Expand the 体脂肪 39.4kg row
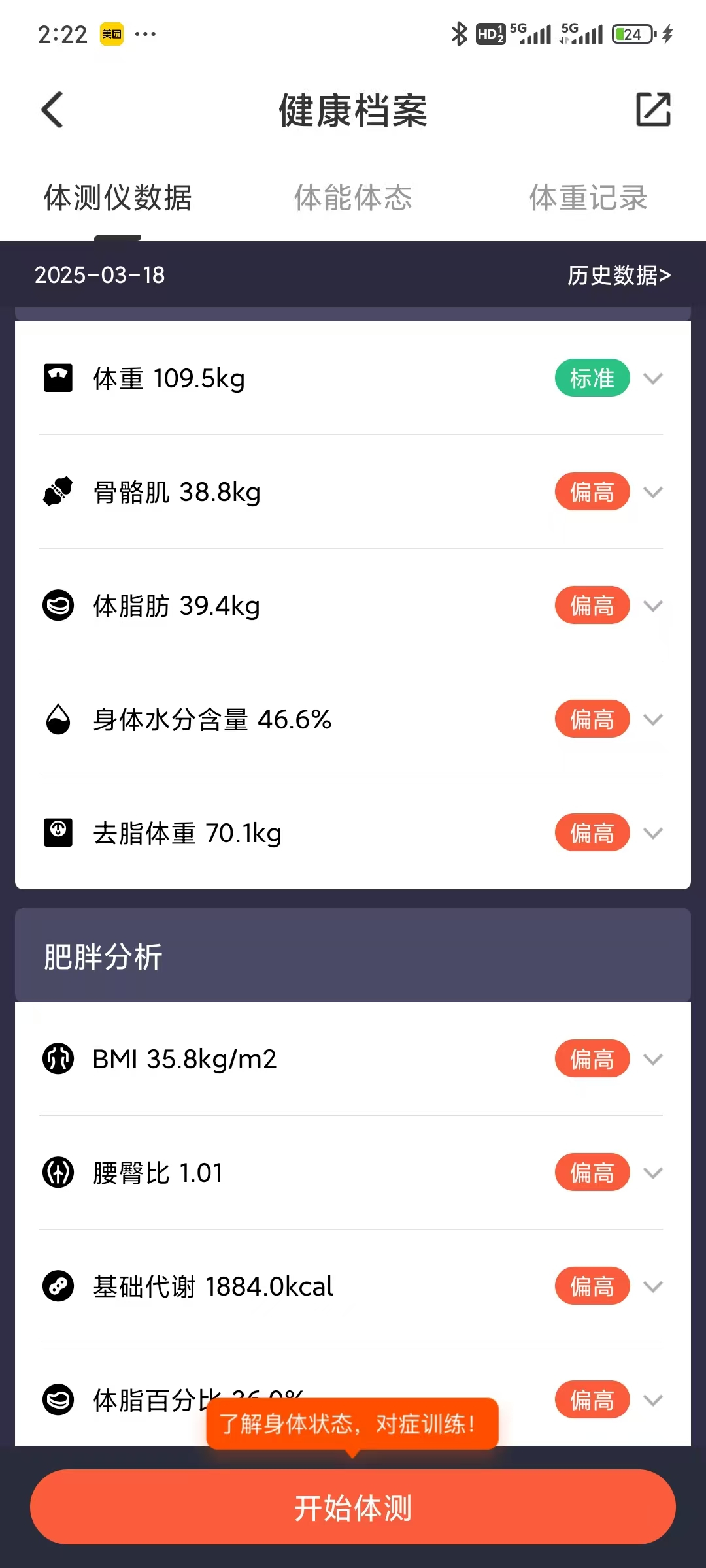Viewport: 706px width, 1568px height. 653,606
